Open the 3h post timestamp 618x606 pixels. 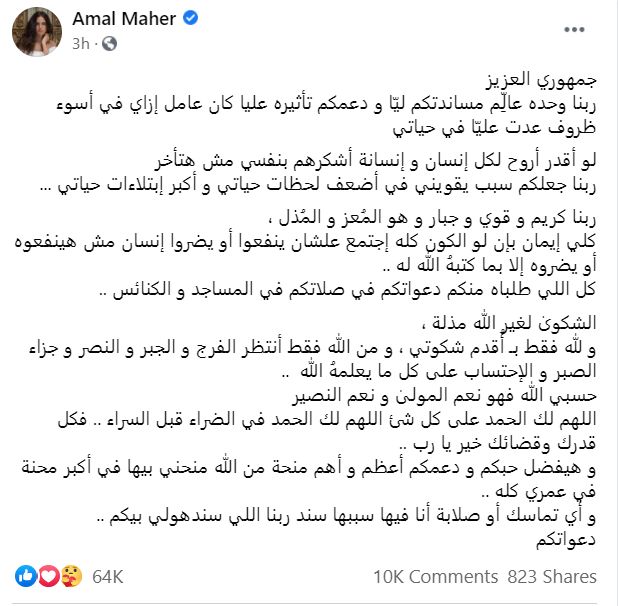click(x=83, y=43)
